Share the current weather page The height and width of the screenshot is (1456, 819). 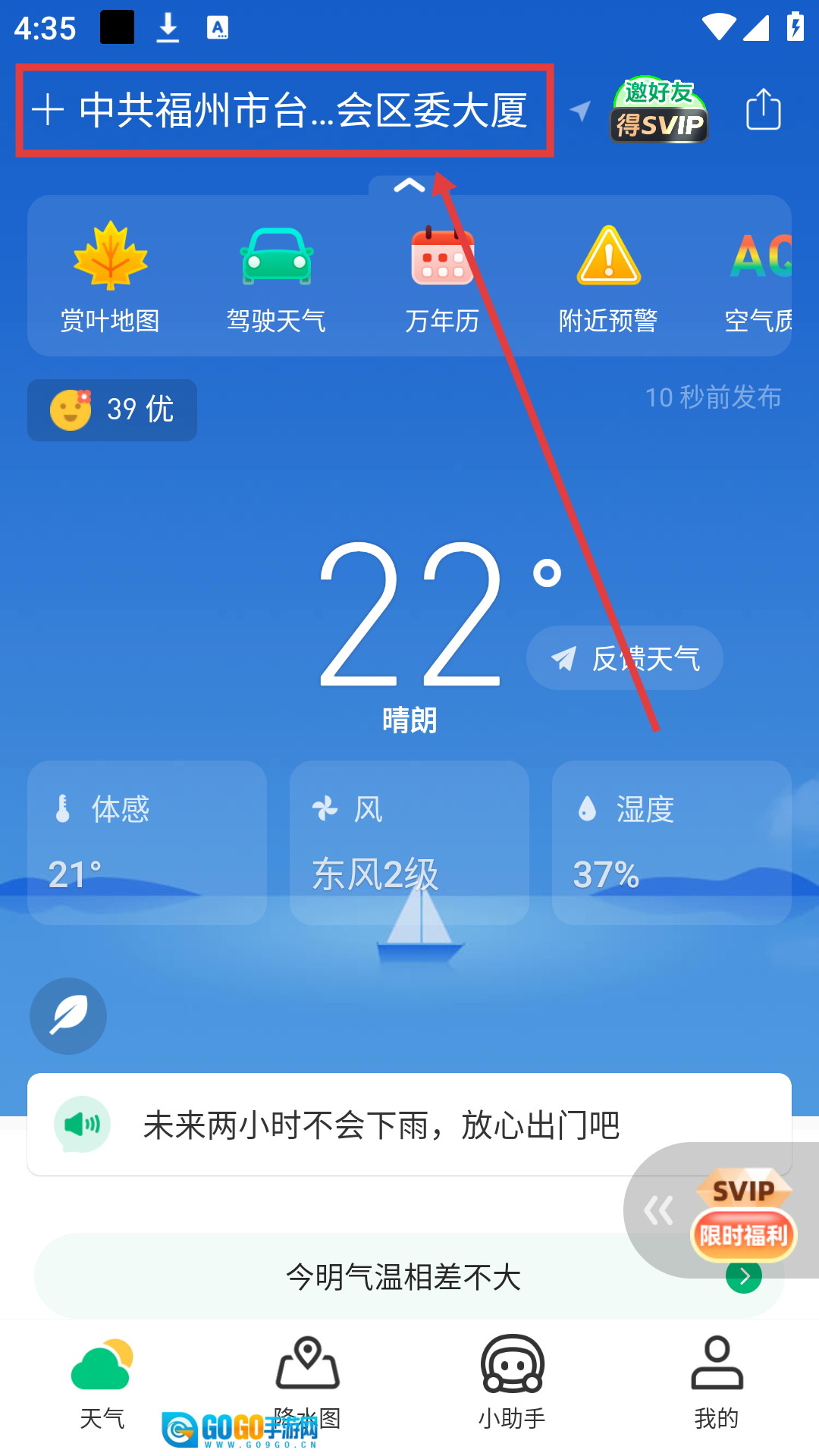[x=763, y=110]
